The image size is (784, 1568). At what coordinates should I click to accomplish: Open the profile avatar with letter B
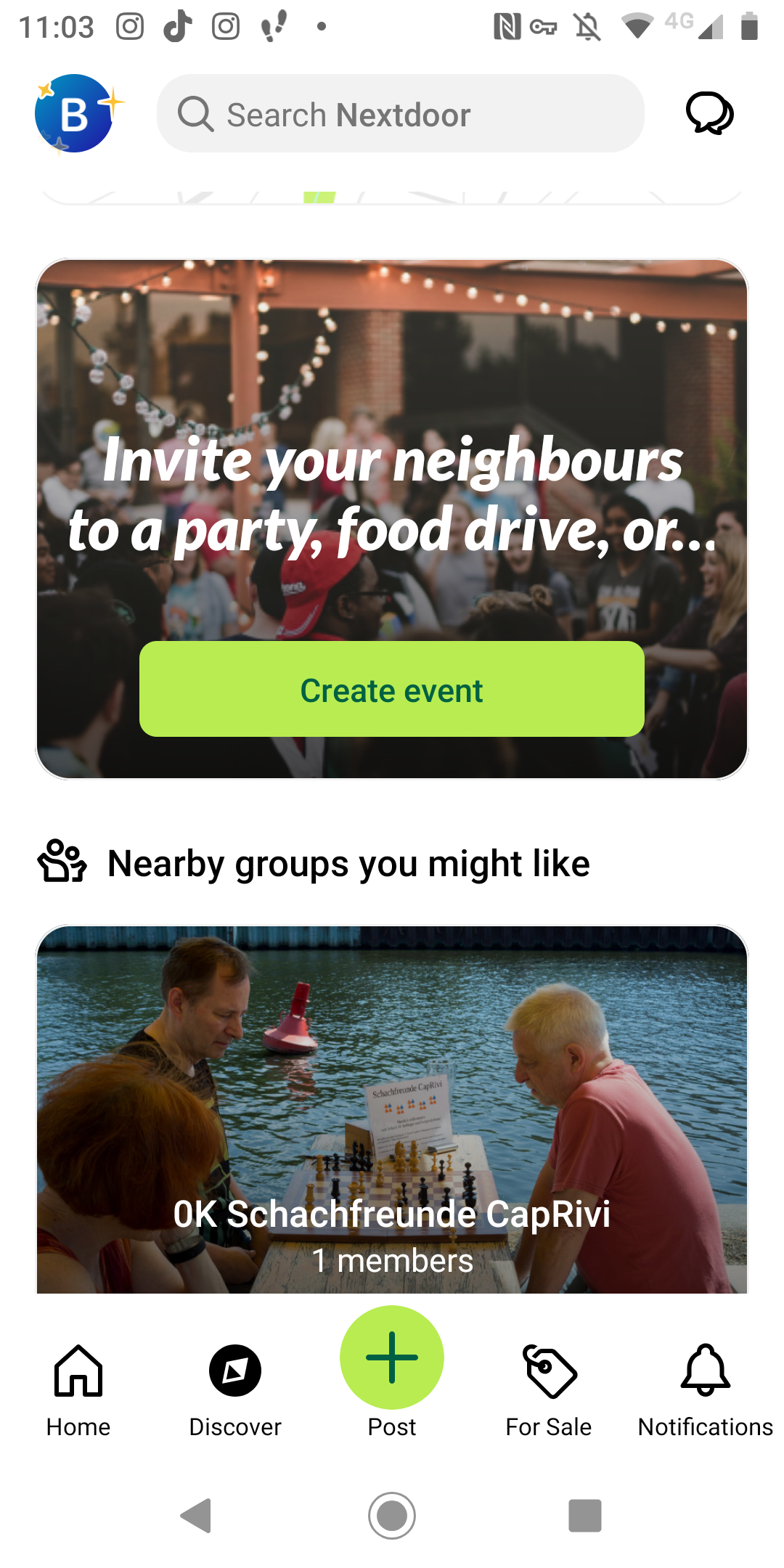[75, 113]
